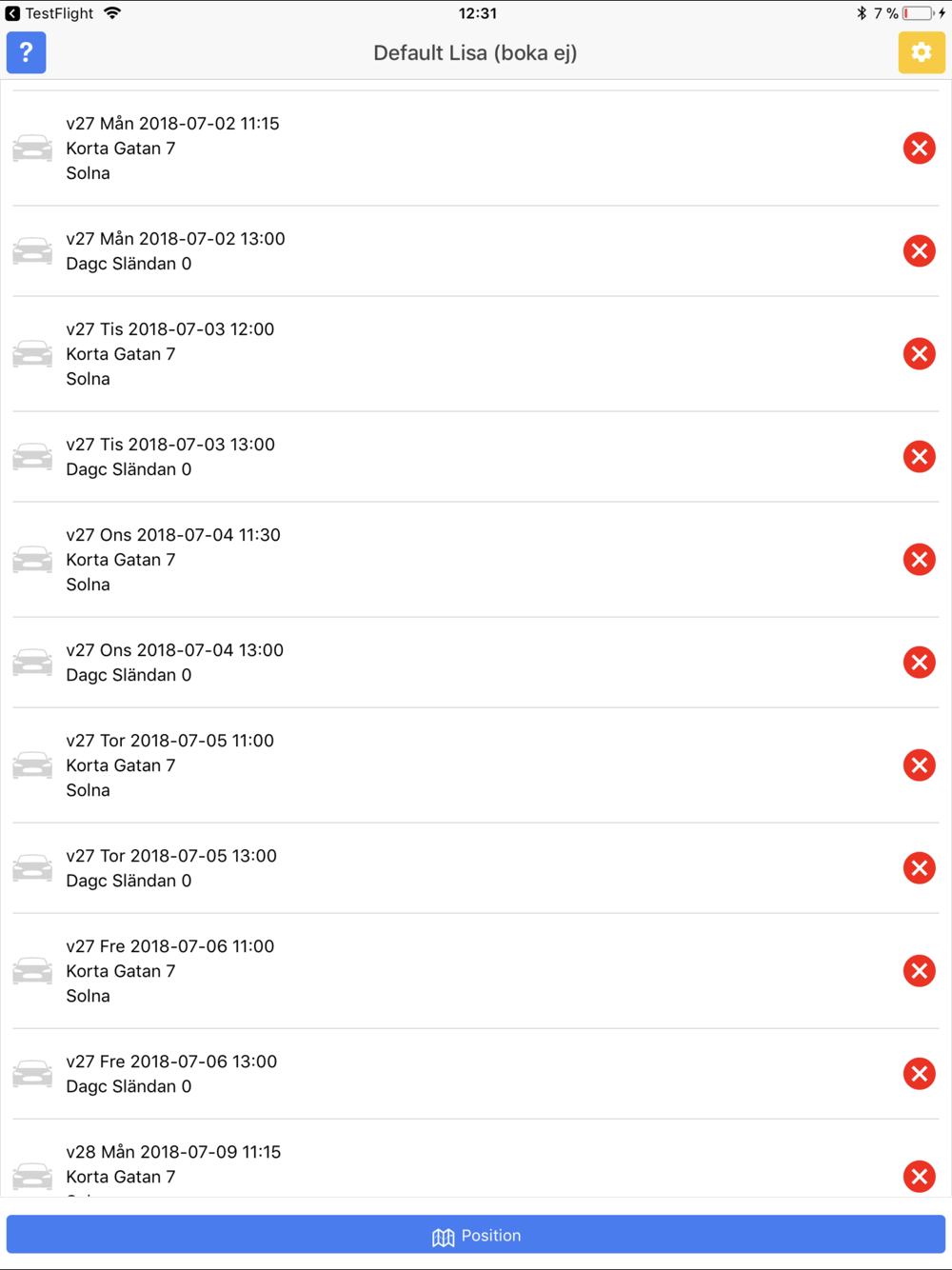The image size is (952, 1270).
Task: Cancel booking Fre 2018-07-06 13:00
Action: pyautogui.click(x=919, y=1074)
